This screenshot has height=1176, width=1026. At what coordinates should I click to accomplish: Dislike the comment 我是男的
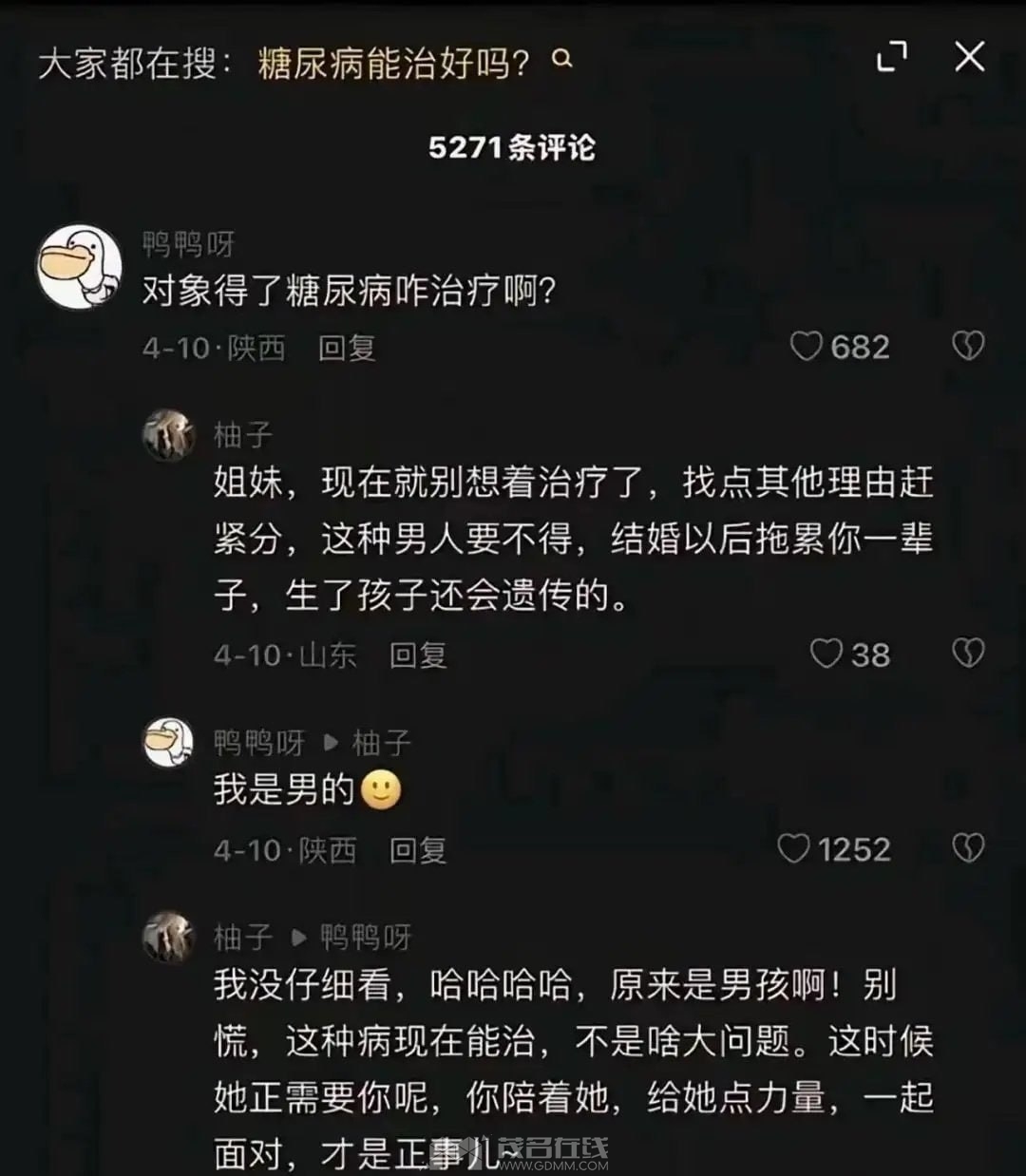968,848
